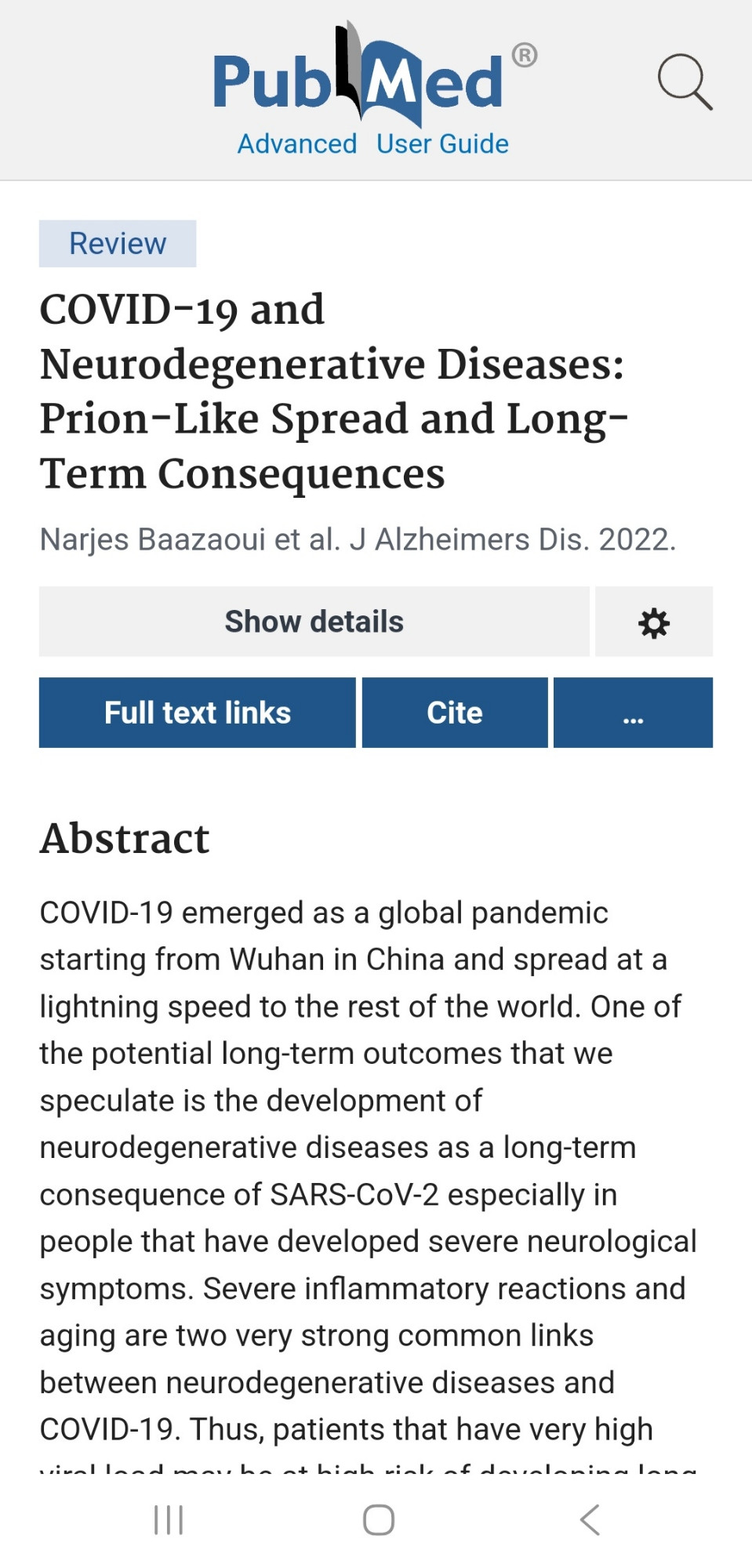The width and height of the screenshot is (752, 1568).
Task: Open Full text links
Action: click(x=198, y=713)
